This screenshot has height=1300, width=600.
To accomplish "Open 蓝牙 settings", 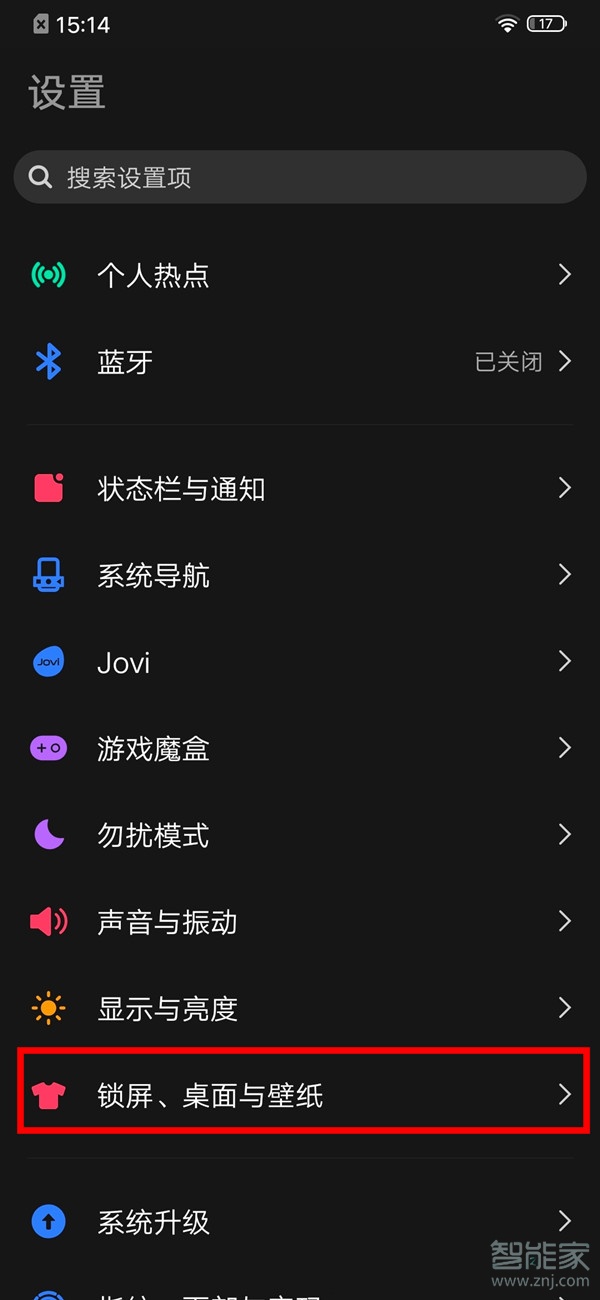I will click(x=300, y=362).
